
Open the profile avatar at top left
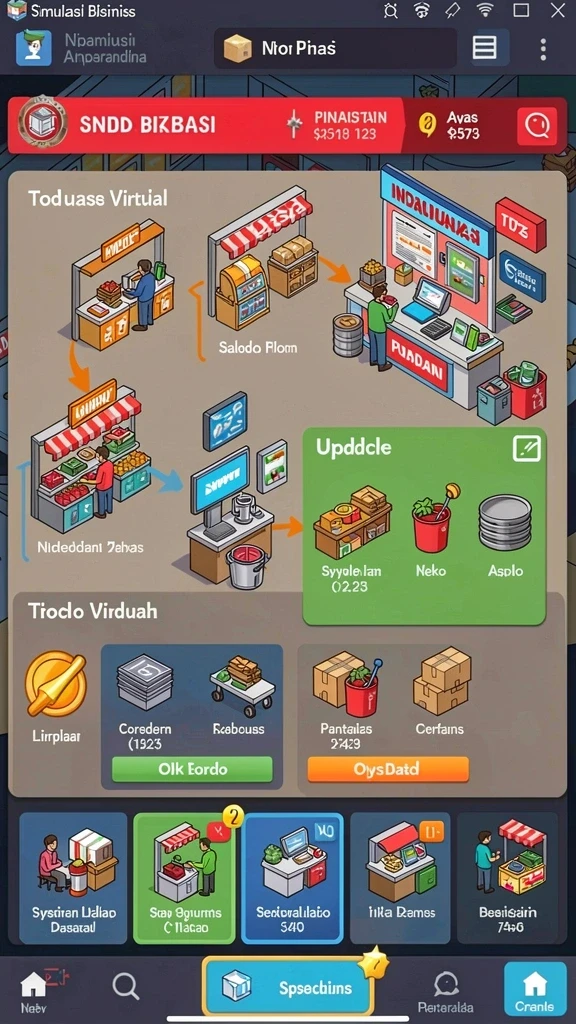34,48
